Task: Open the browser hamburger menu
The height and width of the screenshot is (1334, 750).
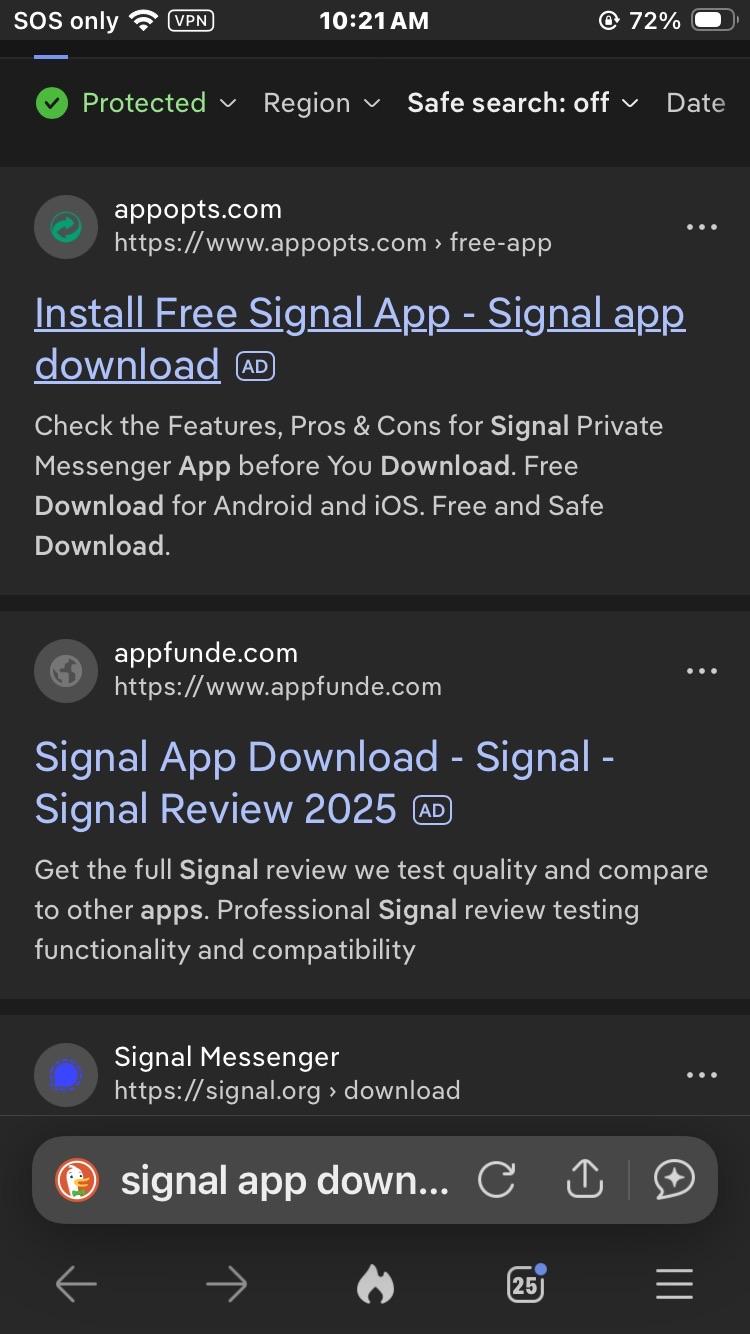Action: click(x=674, y=1285)
